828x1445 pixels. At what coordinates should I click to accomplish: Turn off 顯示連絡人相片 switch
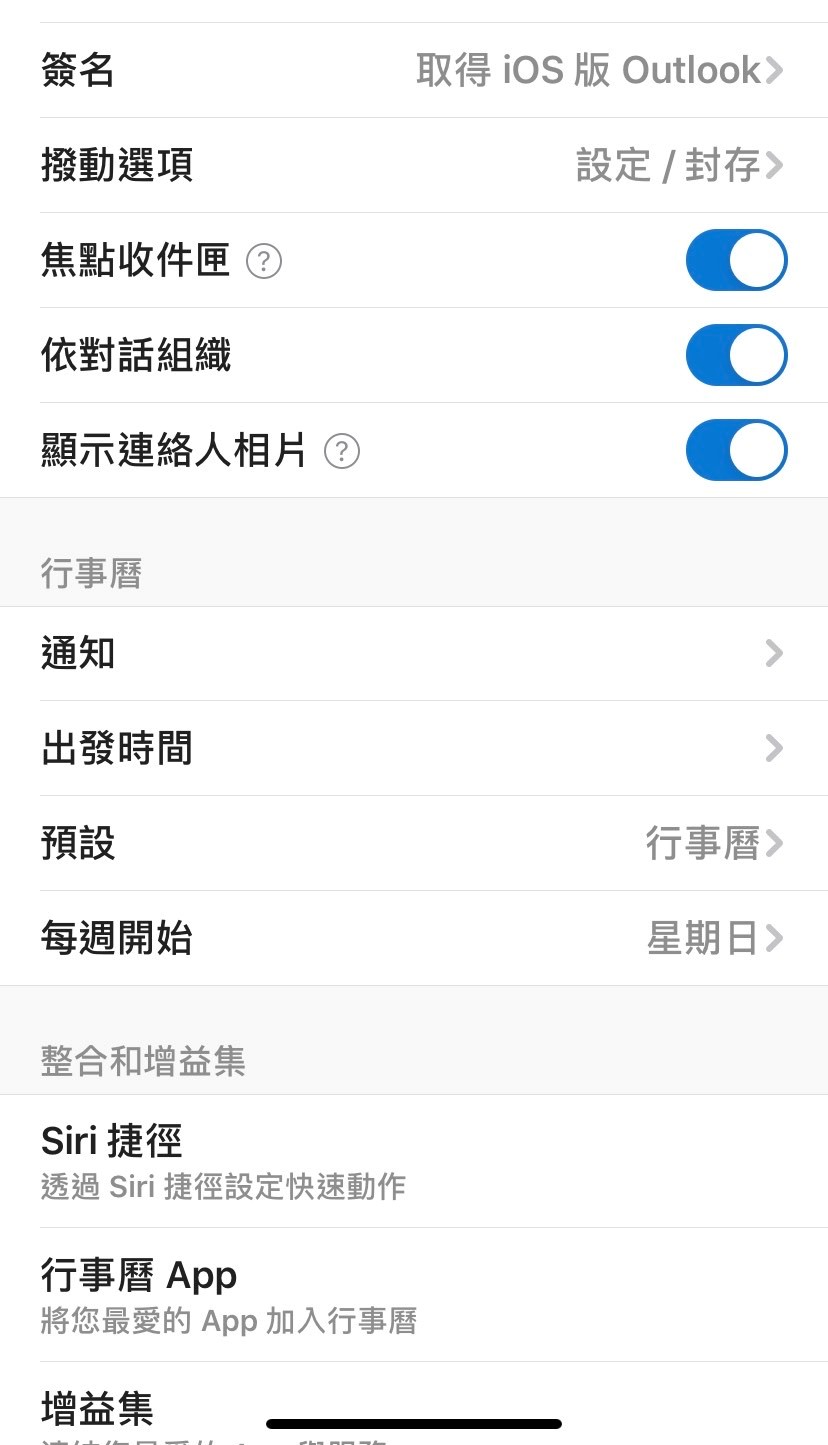point(736,450)
